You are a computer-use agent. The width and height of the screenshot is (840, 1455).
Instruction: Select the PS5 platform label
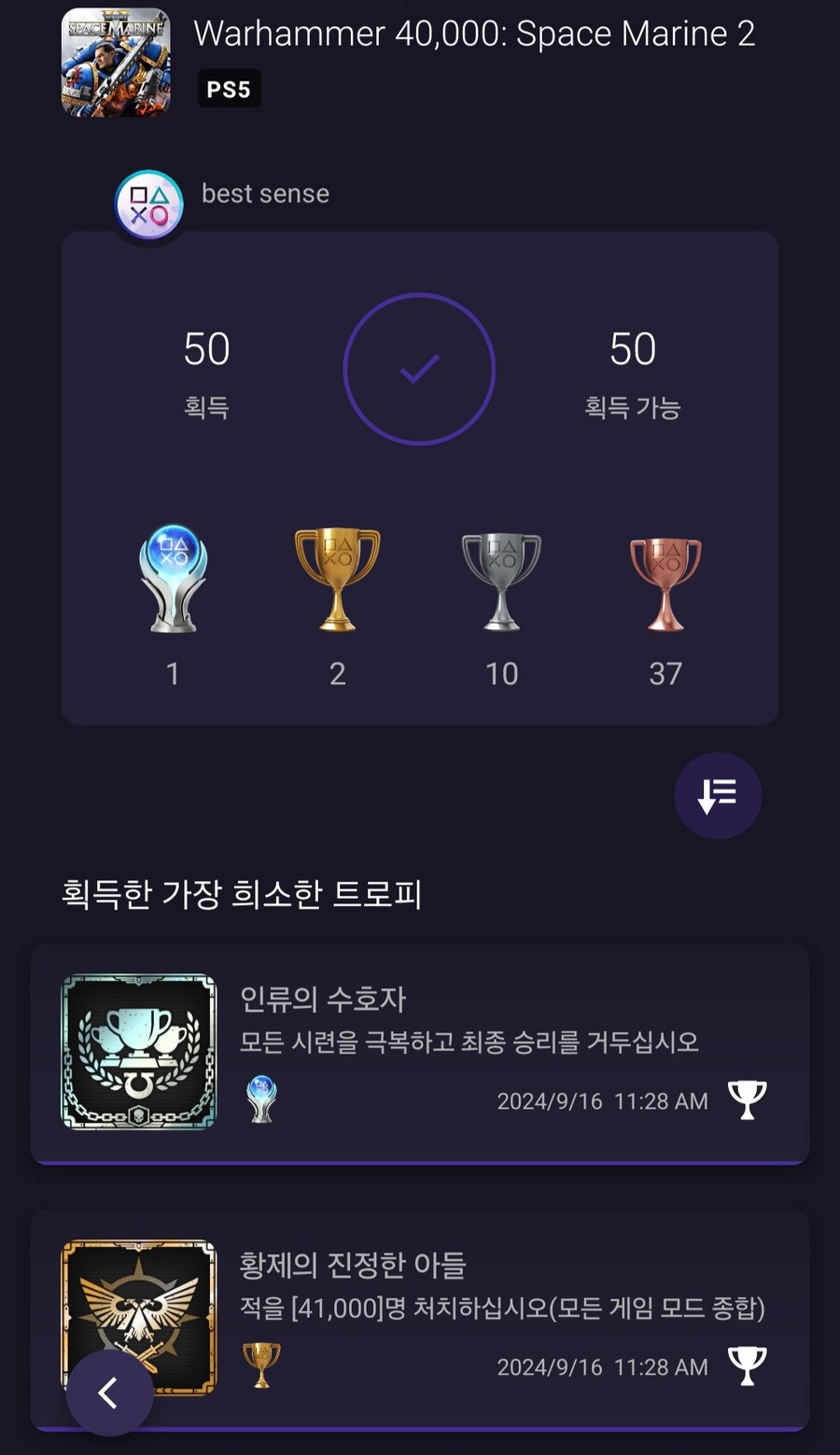(229, 88)
